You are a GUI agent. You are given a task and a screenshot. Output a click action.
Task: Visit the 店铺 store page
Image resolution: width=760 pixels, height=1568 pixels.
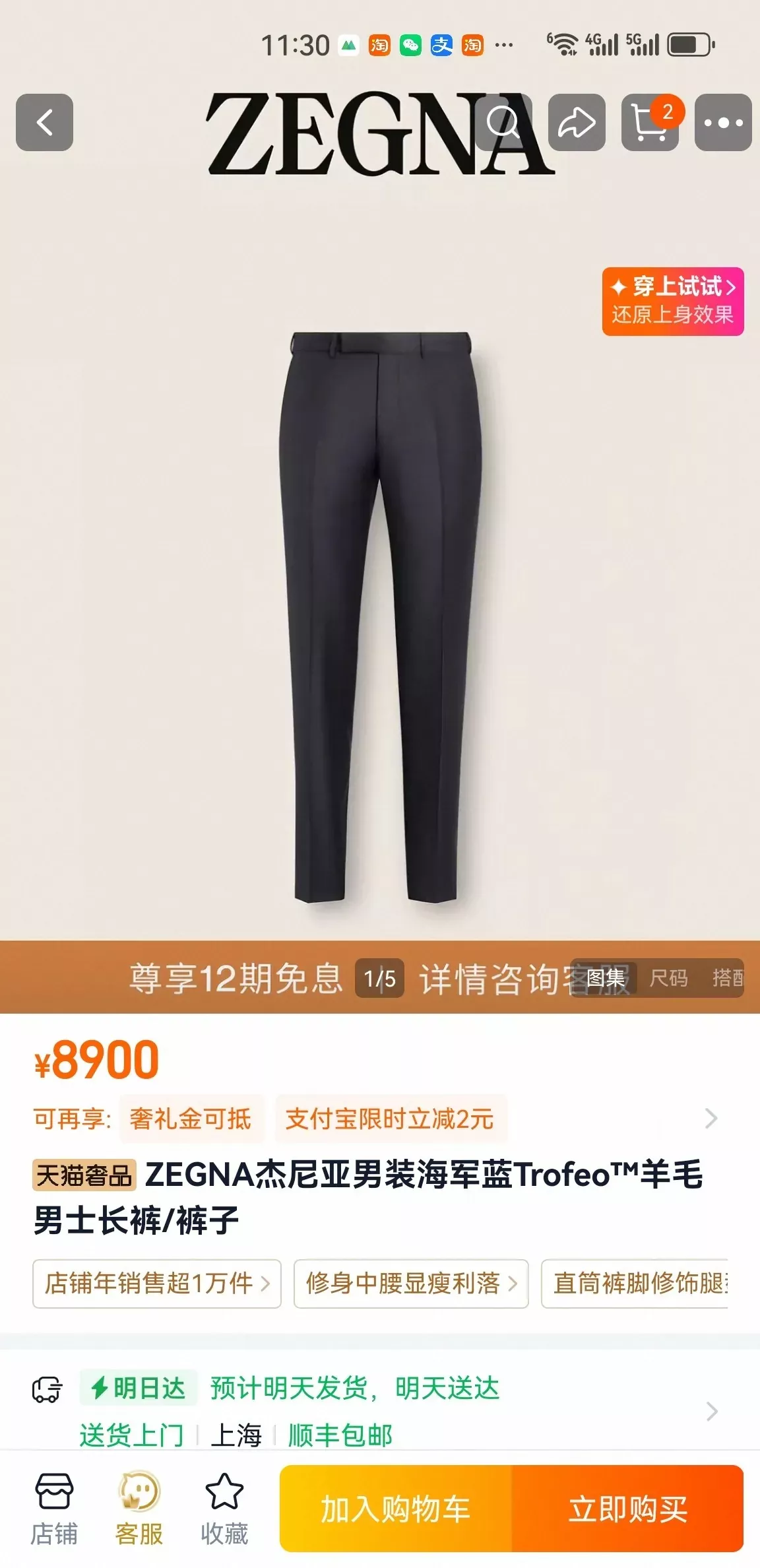click(x=53, y=1509)
